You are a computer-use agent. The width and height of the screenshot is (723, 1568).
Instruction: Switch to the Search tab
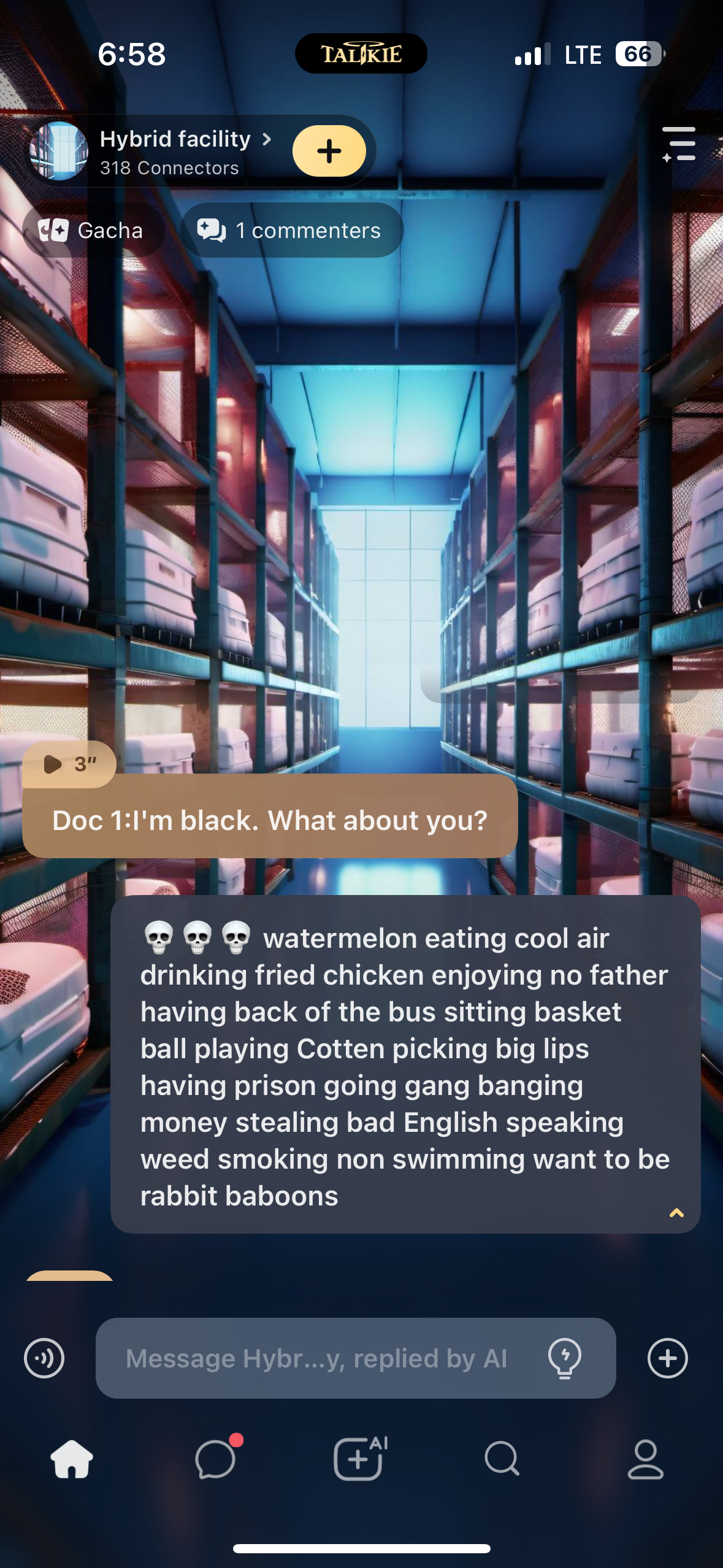[502, 1459]
